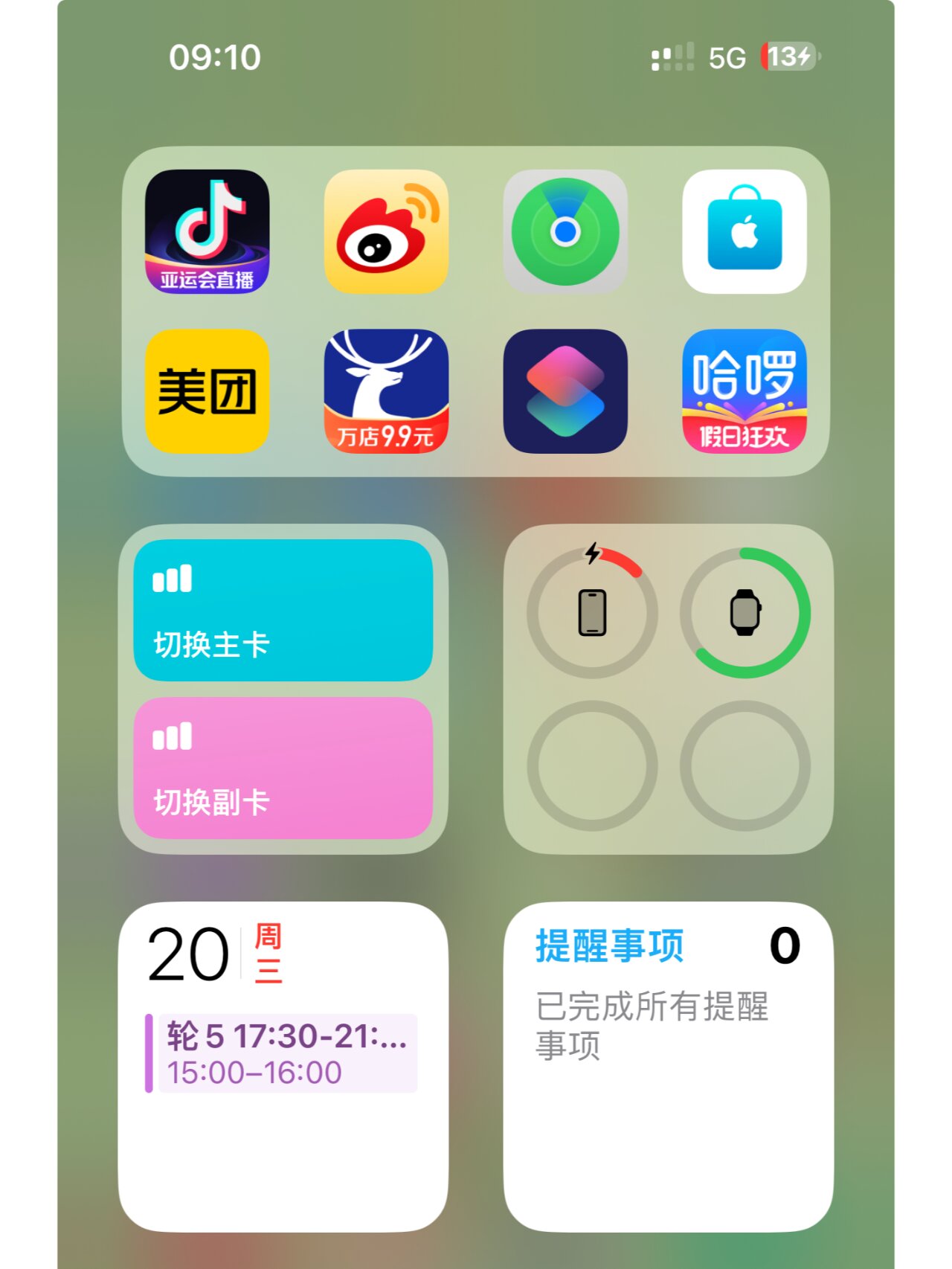The width and height of the screenshot is (952, 1269).
Task: Open the calendar event 轮5 17:30
Action: [286, 1053]
